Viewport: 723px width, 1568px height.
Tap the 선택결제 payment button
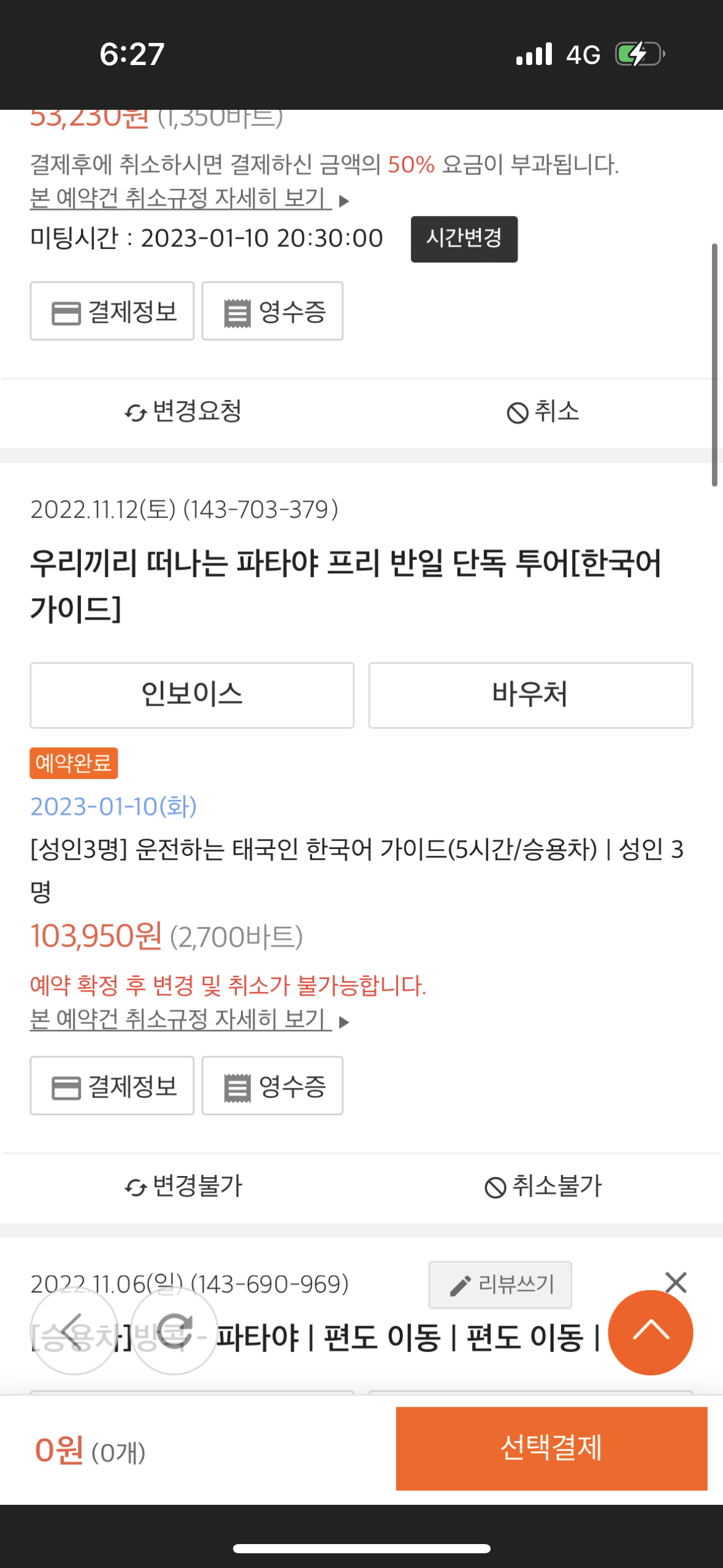551,1448
